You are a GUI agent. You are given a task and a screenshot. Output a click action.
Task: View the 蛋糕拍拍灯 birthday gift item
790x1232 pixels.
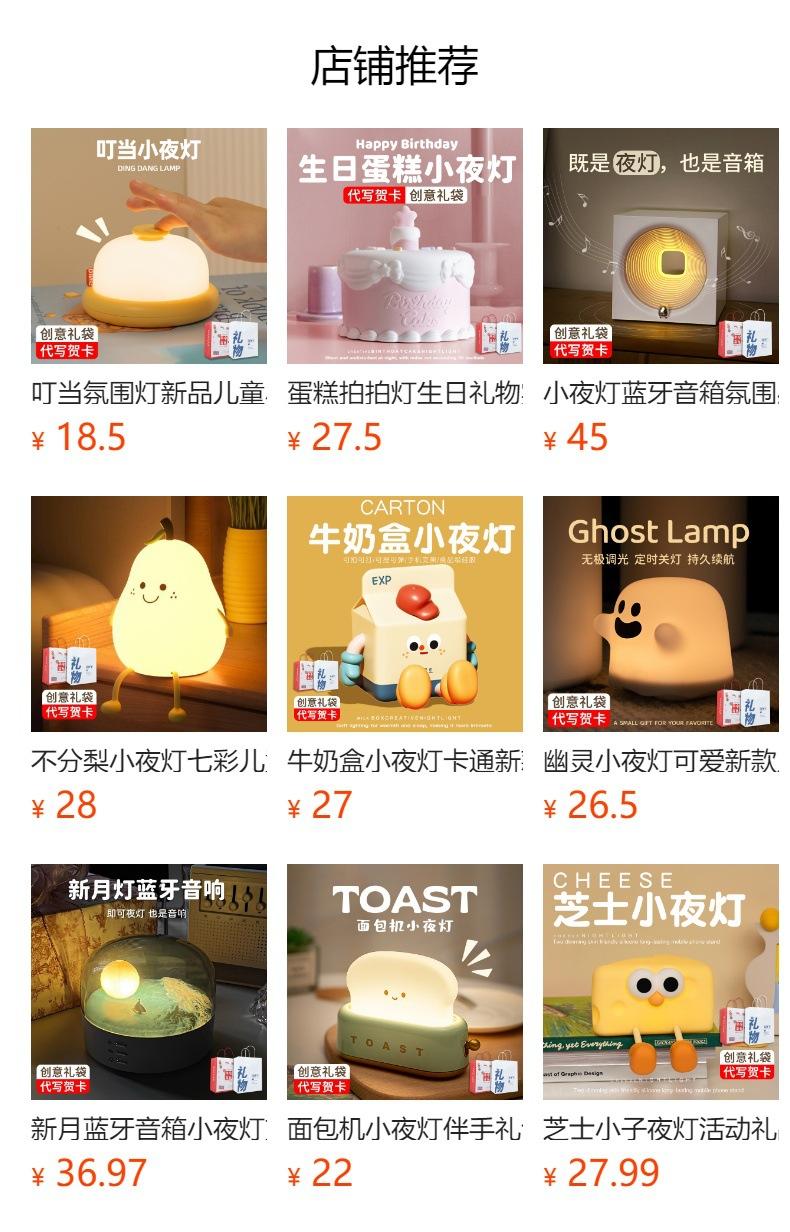[405, 246]
